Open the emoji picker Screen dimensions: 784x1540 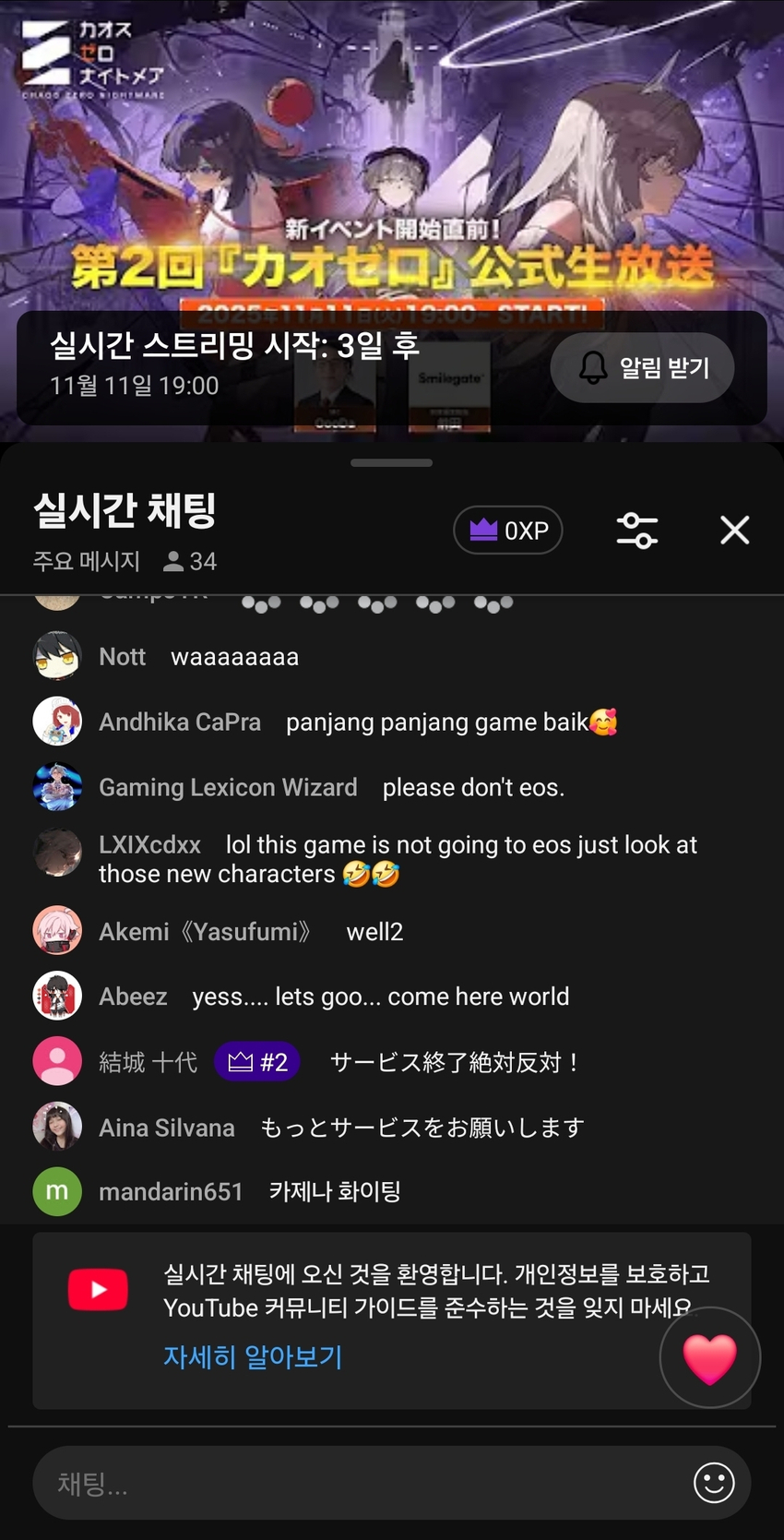pos(714,1483)
